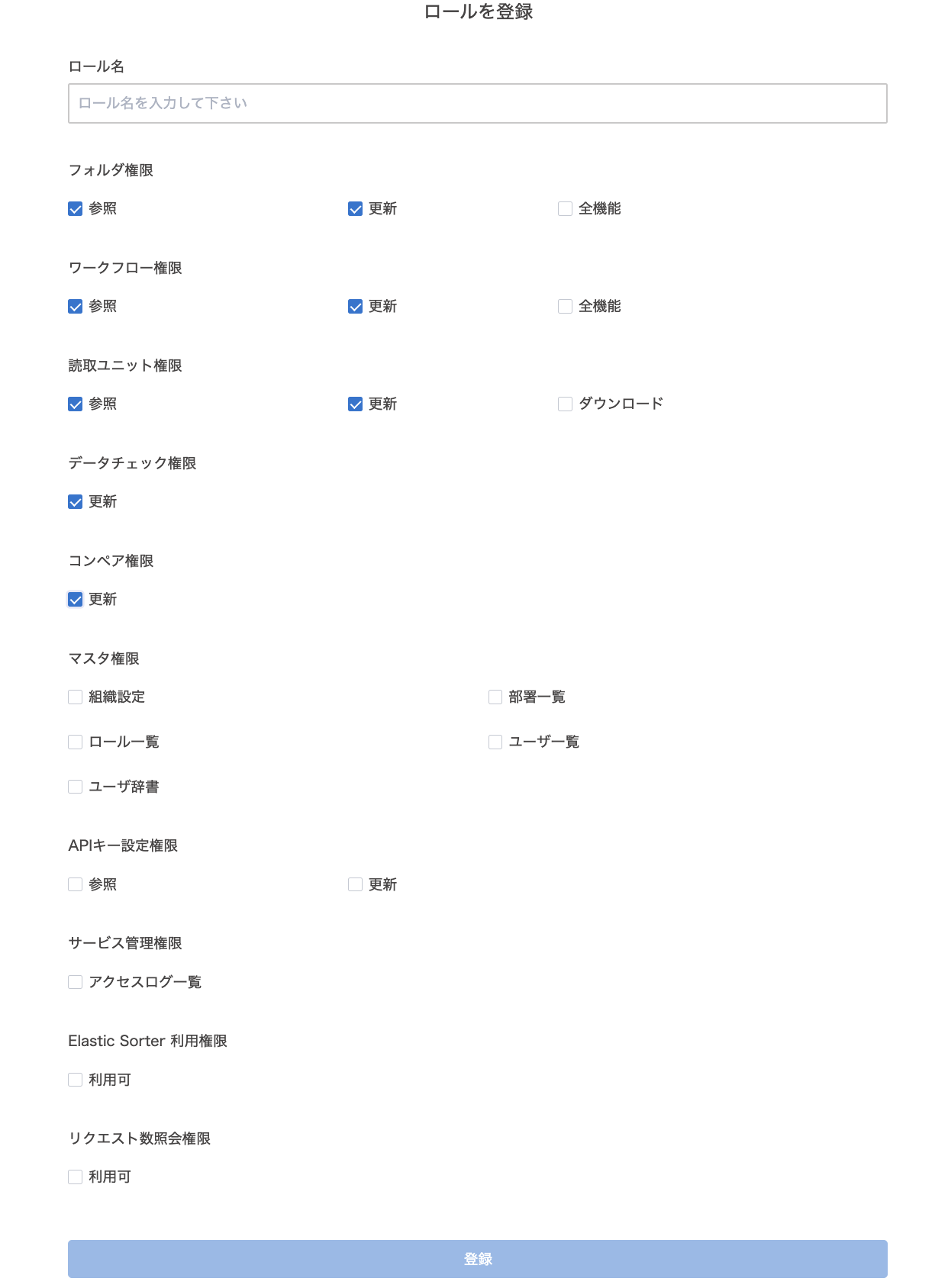Check 更新 under APIキー設定権限
948x1288 pixels.
[x=355, y=884]
